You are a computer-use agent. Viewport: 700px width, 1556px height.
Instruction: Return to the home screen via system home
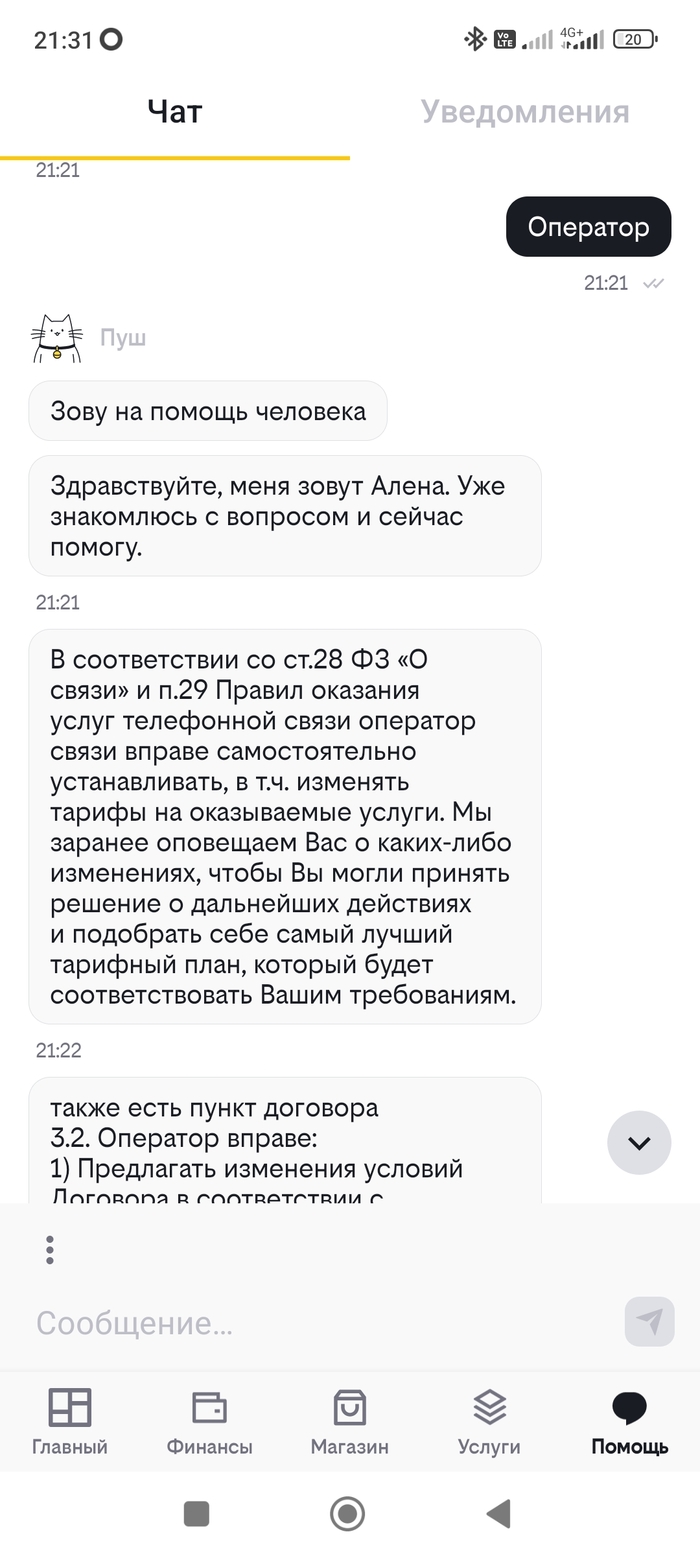(x=347, y=1514)
